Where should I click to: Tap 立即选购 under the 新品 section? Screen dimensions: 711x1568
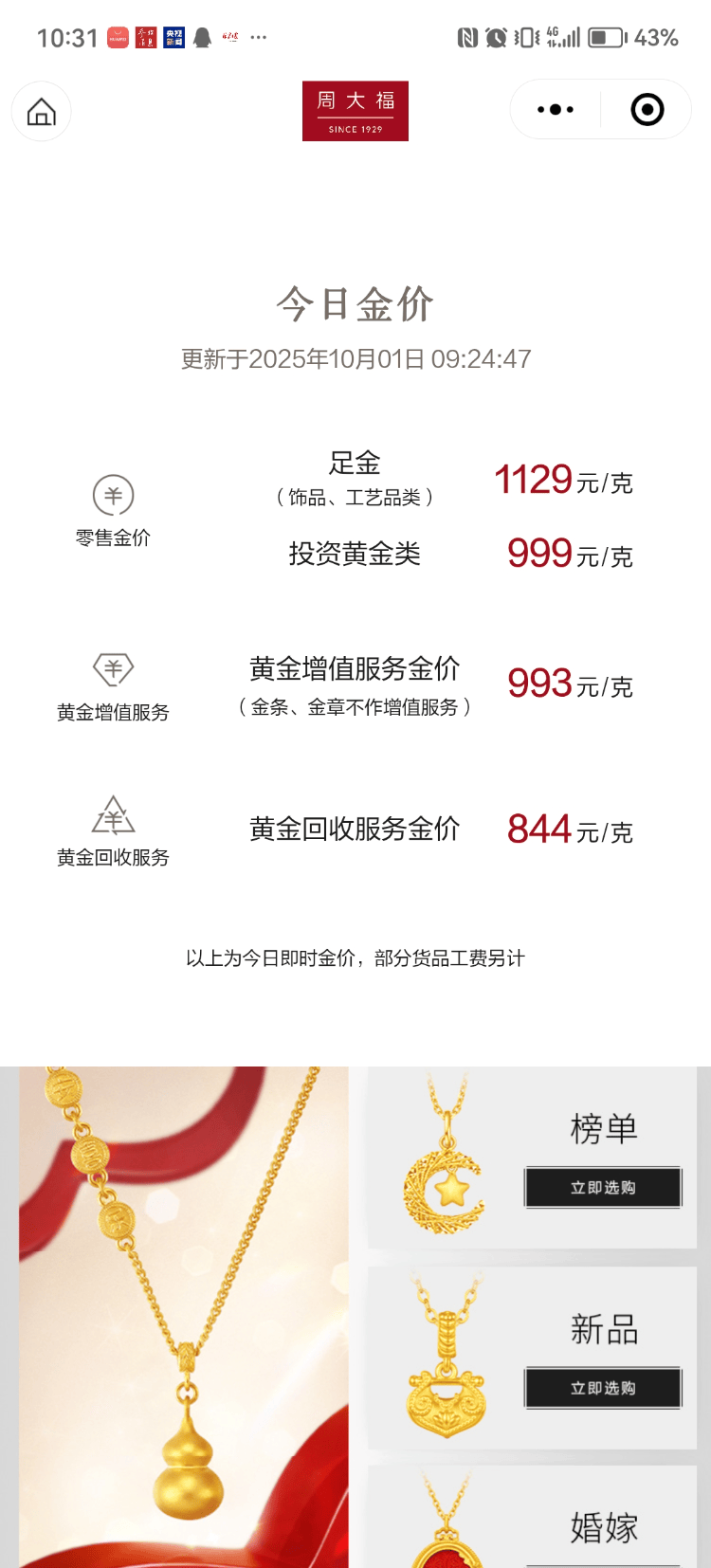click(602, 1388)
